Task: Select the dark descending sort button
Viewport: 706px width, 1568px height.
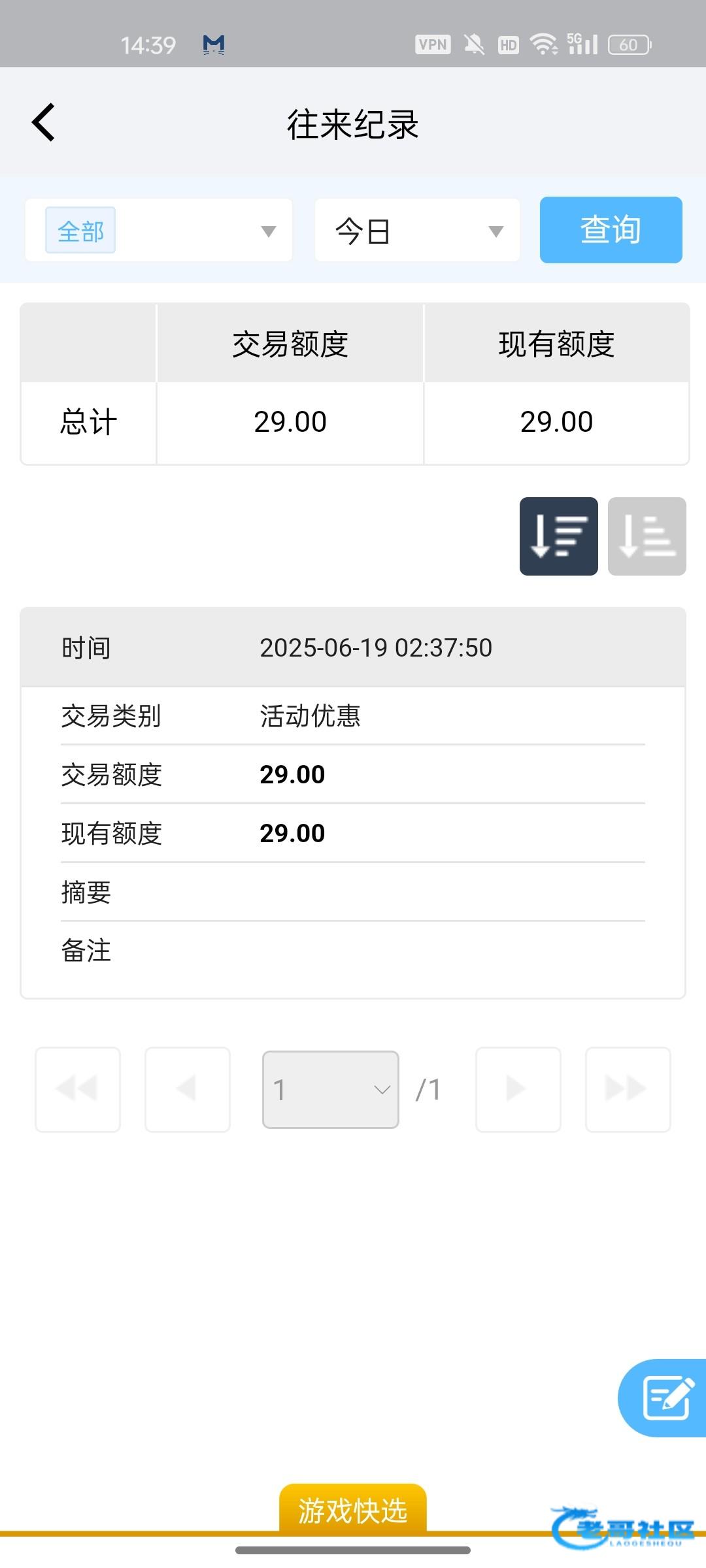Action: [559, 536]
